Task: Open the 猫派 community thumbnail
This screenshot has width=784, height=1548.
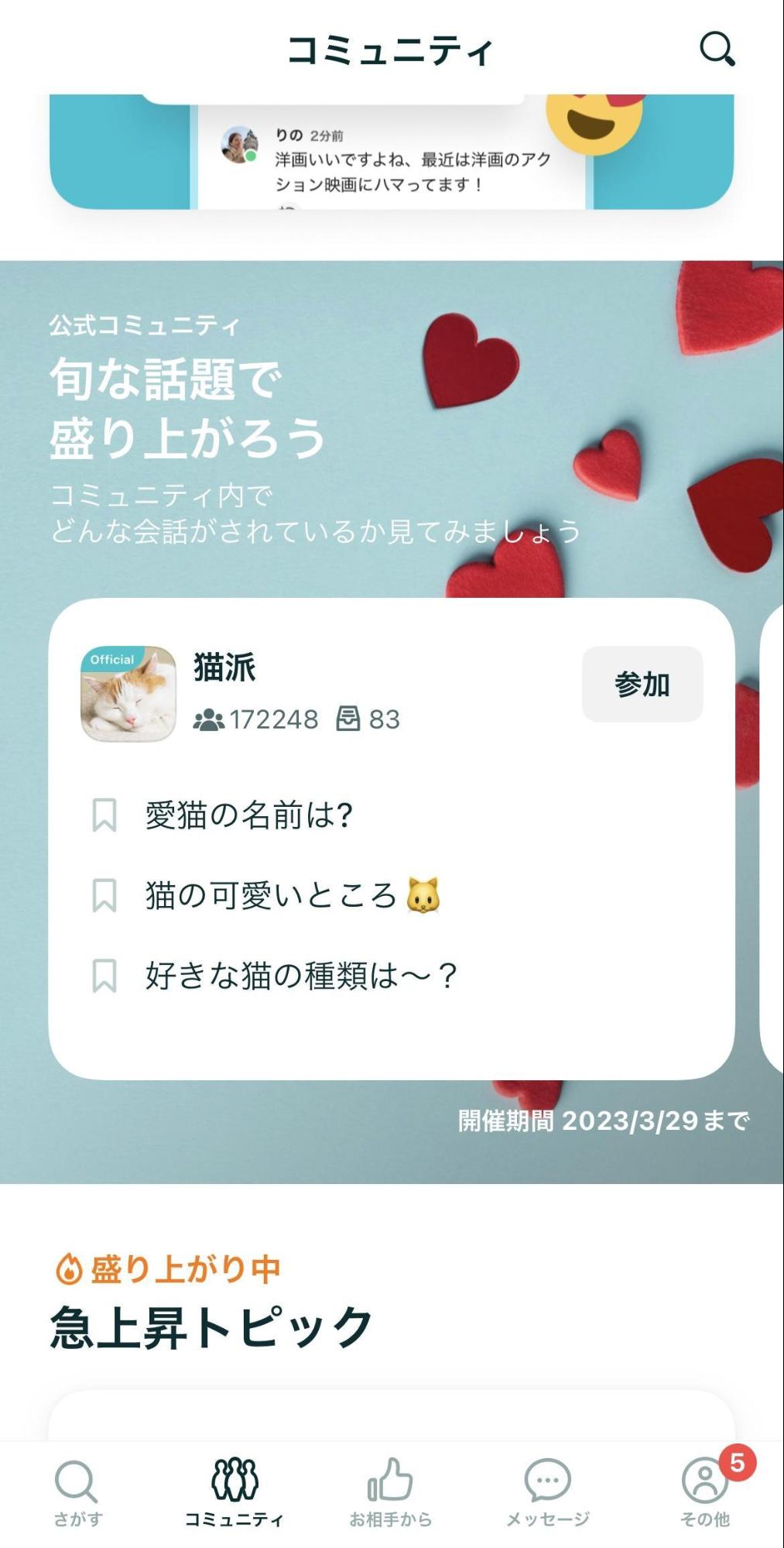Action: [x=128, y=694]
